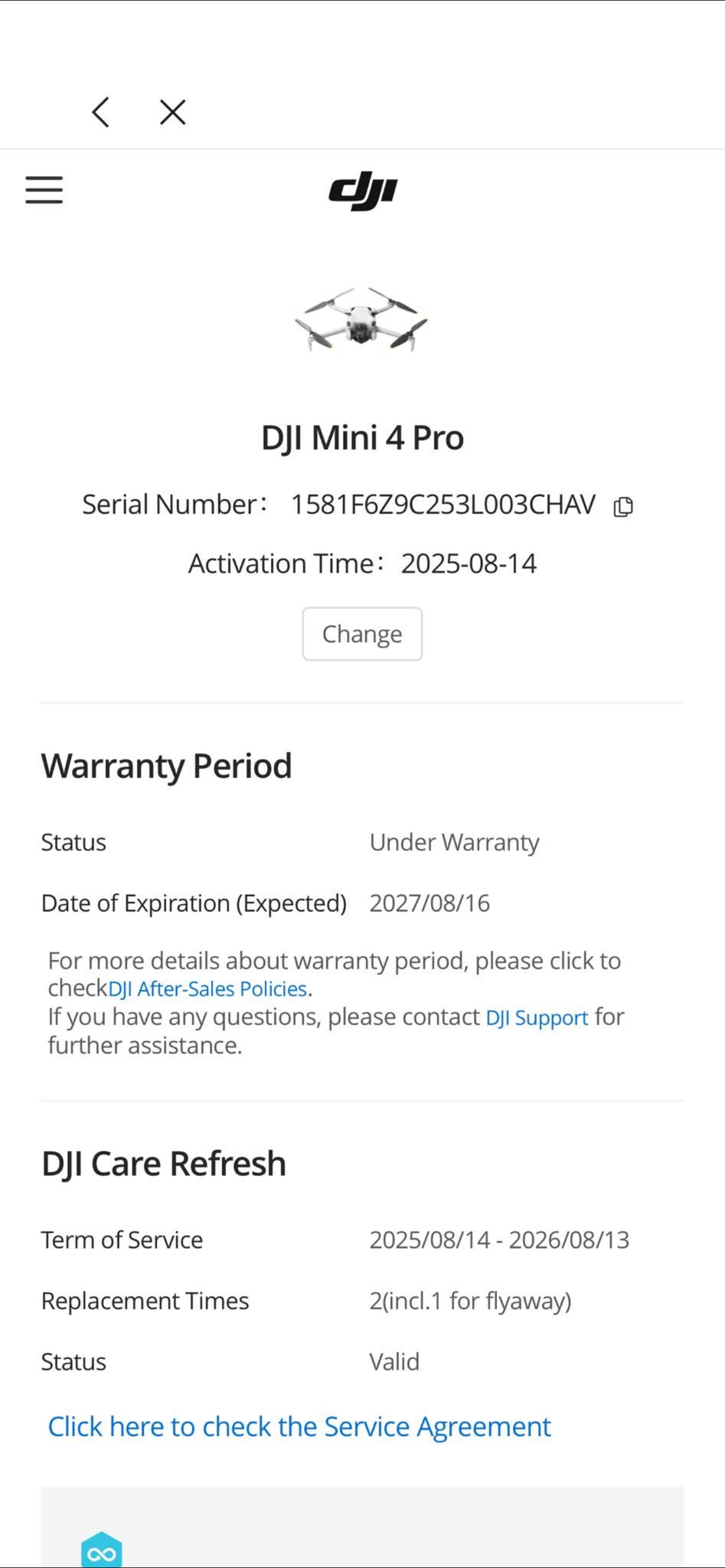This screenshot has height=1568, width=725.
Task: Open DJI After-Sales Policies link
Action: pyautogui.click(x=207, y=989)
